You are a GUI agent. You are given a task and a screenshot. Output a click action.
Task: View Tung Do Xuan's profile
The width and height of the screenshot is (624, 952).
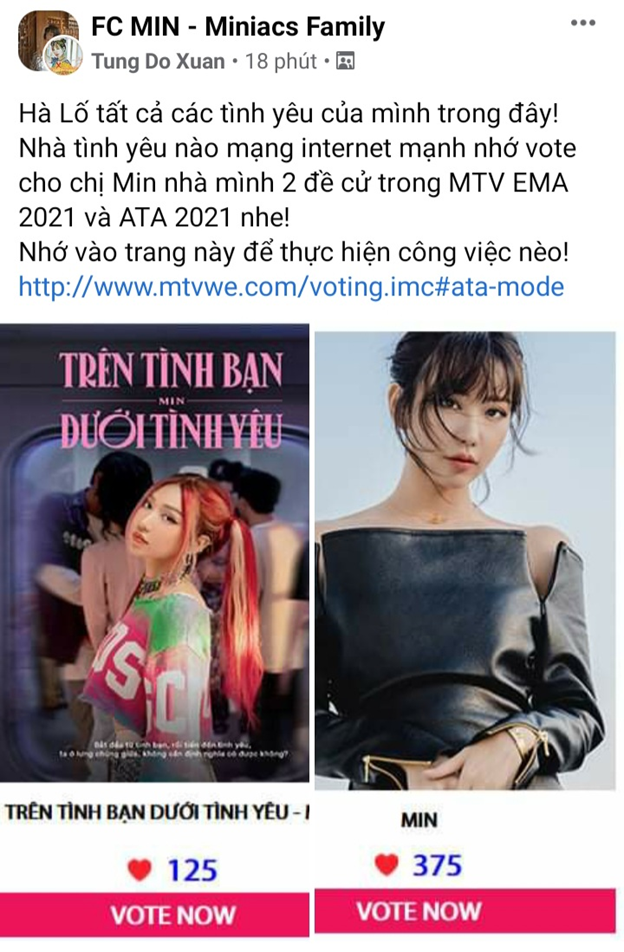[158, 61]
